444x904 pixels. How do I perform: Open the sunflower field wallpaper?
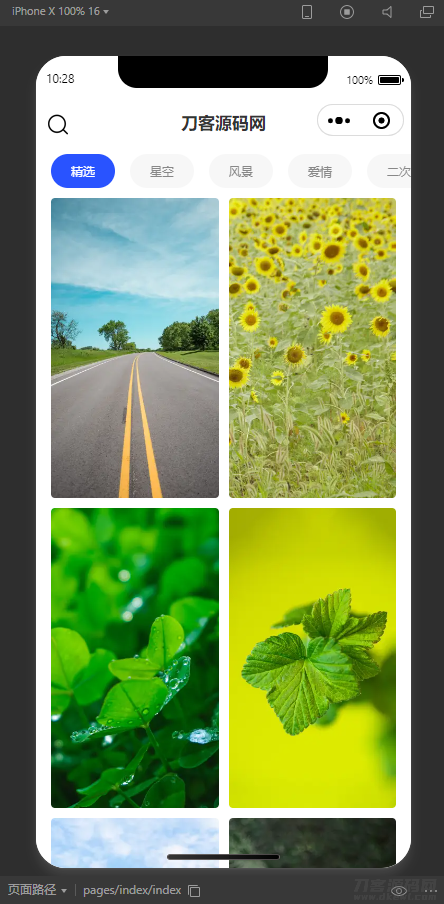point(313,348)
